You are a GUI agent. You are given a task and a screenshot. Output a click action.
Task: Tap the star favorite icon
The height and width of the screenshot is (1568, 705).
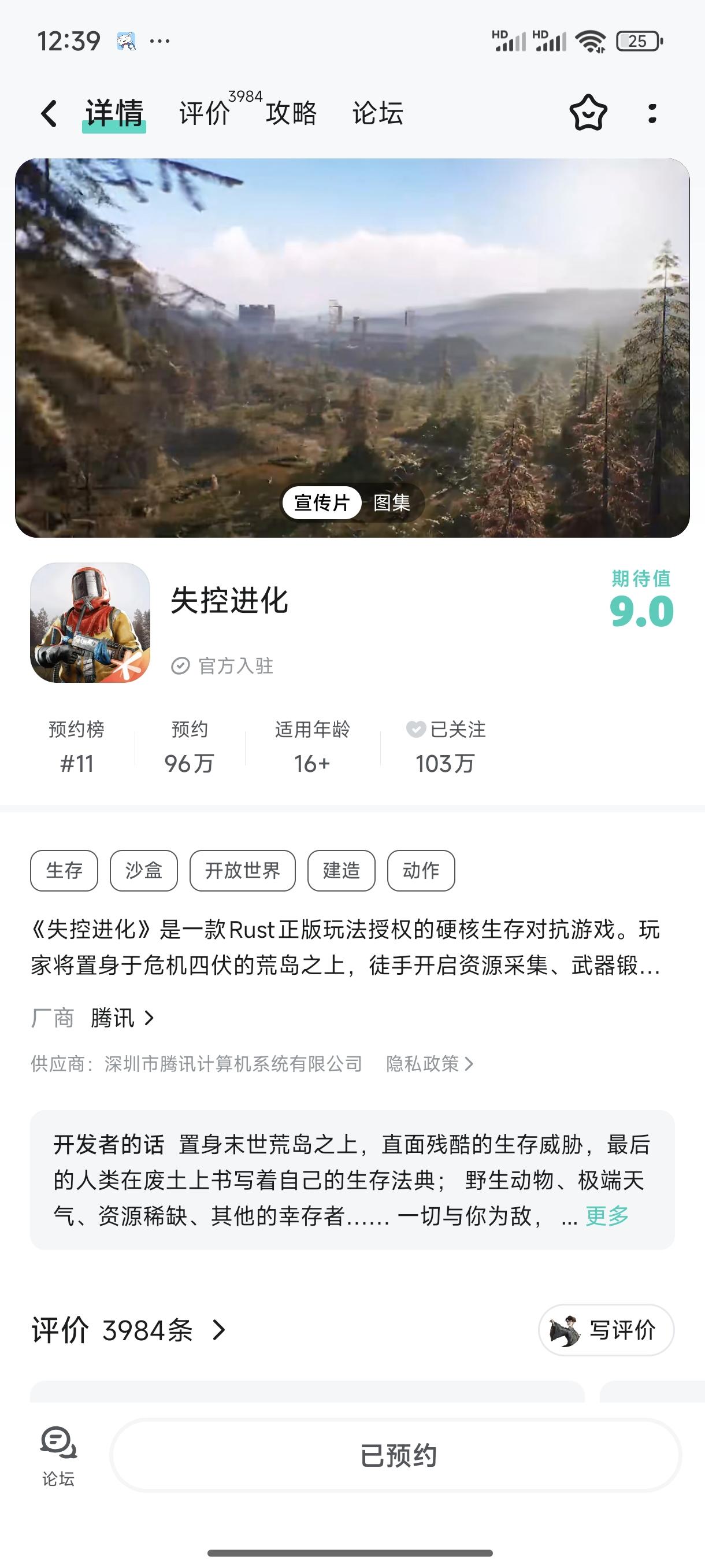coord(588,113)
